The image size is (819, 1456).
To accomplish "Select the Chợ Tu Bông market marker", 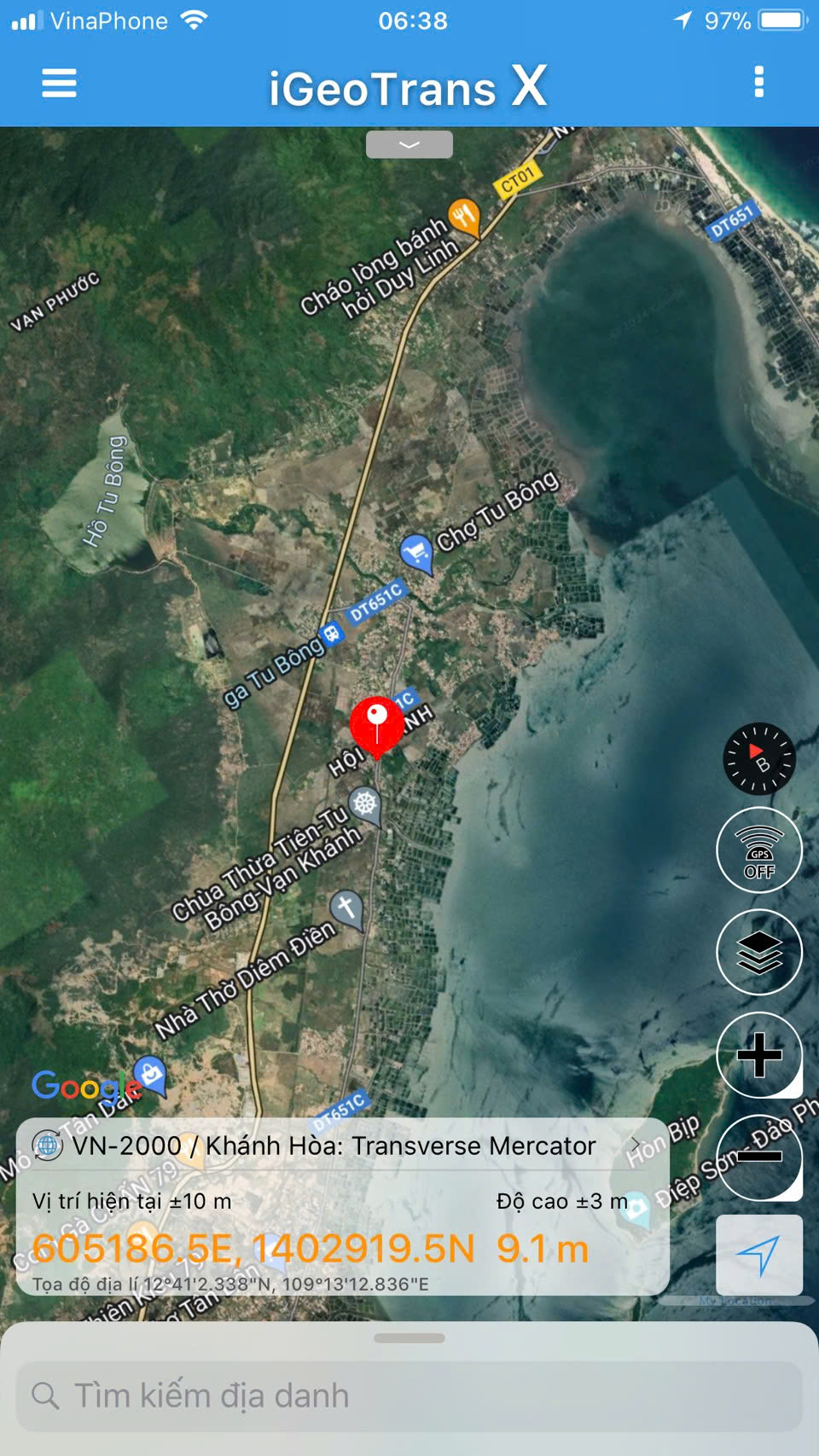I will pyautogui.click(x=416, y=552).
